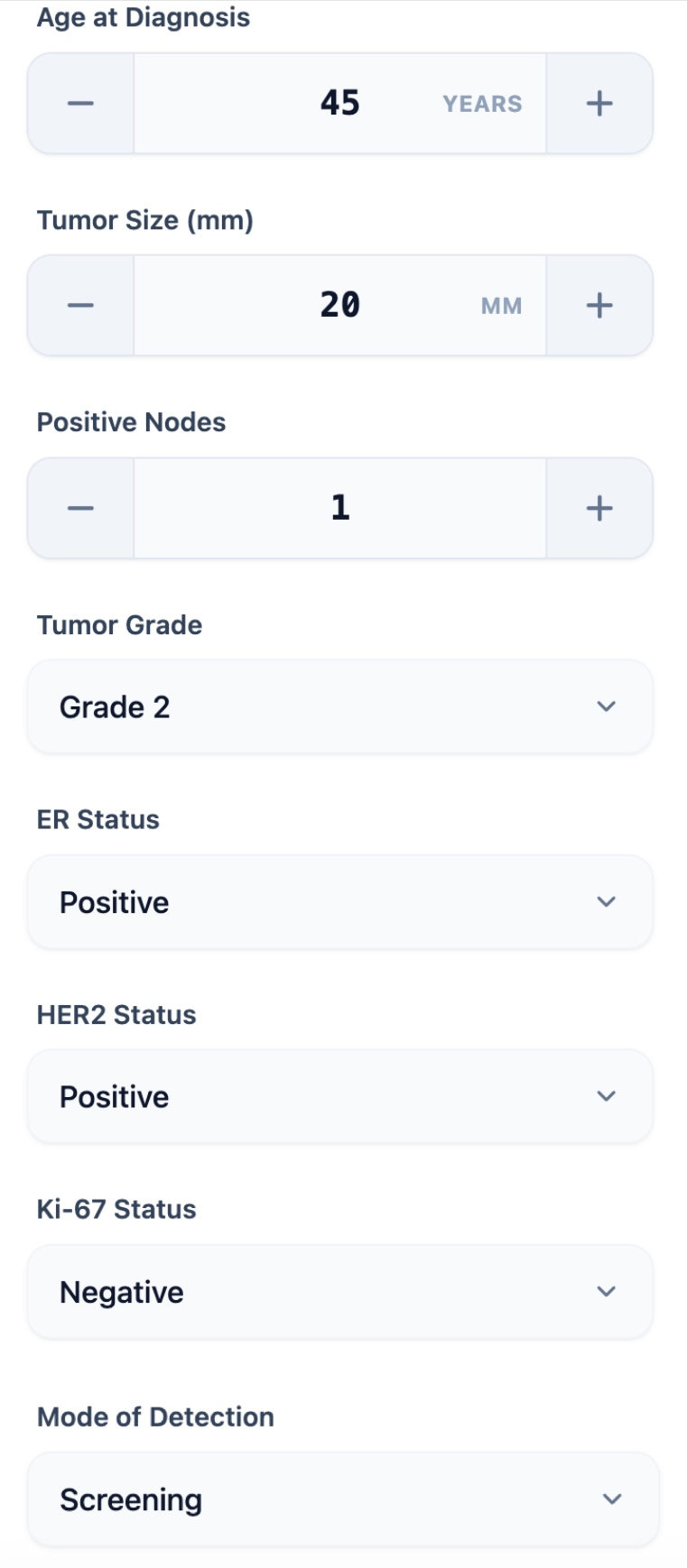This screenshot has height=1568, width=687.
Task: Open the Tumor Grade dropdown
Action: (339, 706)
